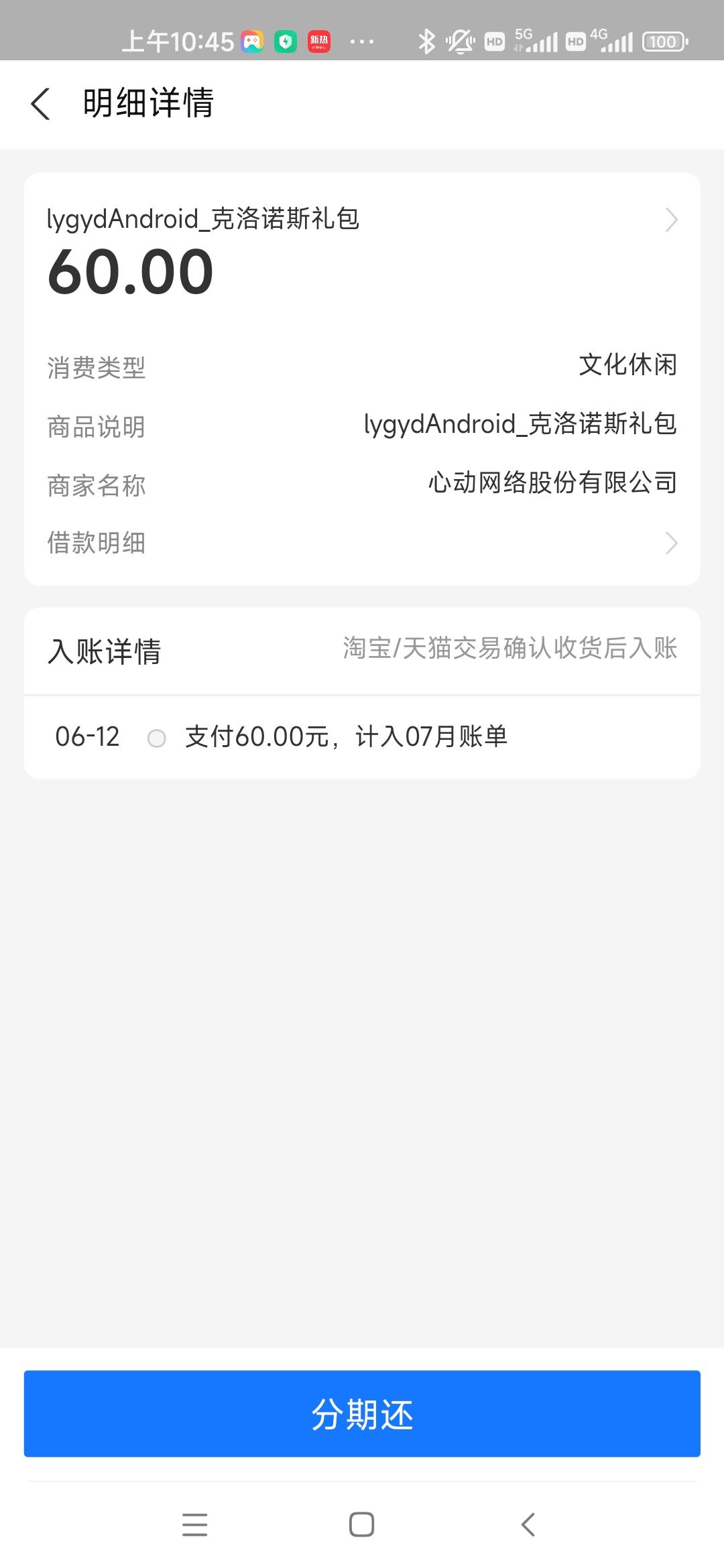Open 借款明细 loan details row

[362, 543]
